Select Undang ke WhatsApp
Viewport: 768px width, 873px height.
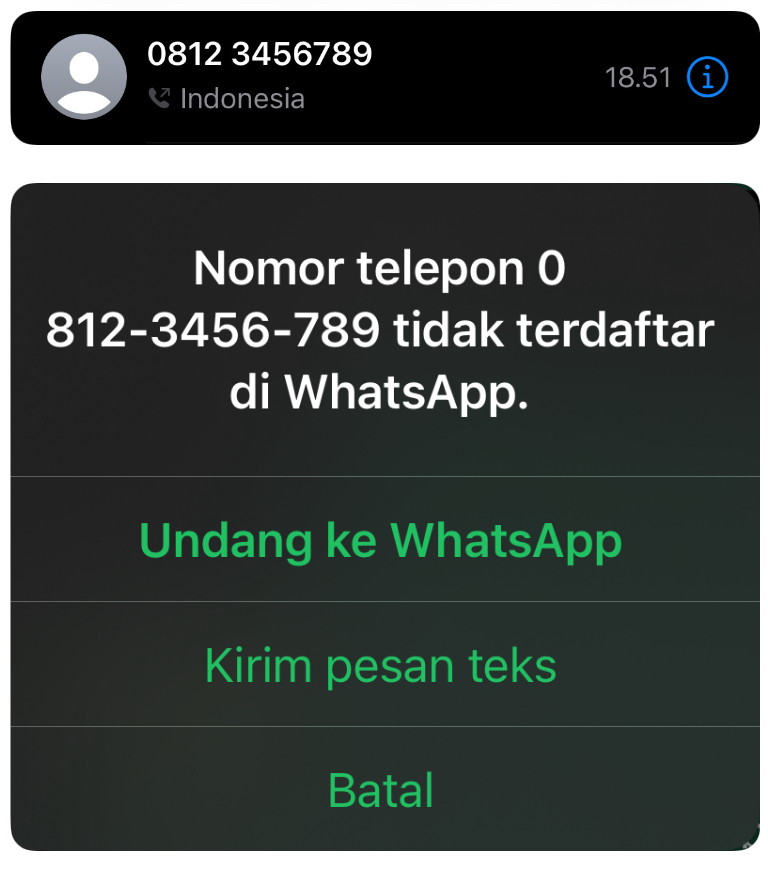(381, 540)
